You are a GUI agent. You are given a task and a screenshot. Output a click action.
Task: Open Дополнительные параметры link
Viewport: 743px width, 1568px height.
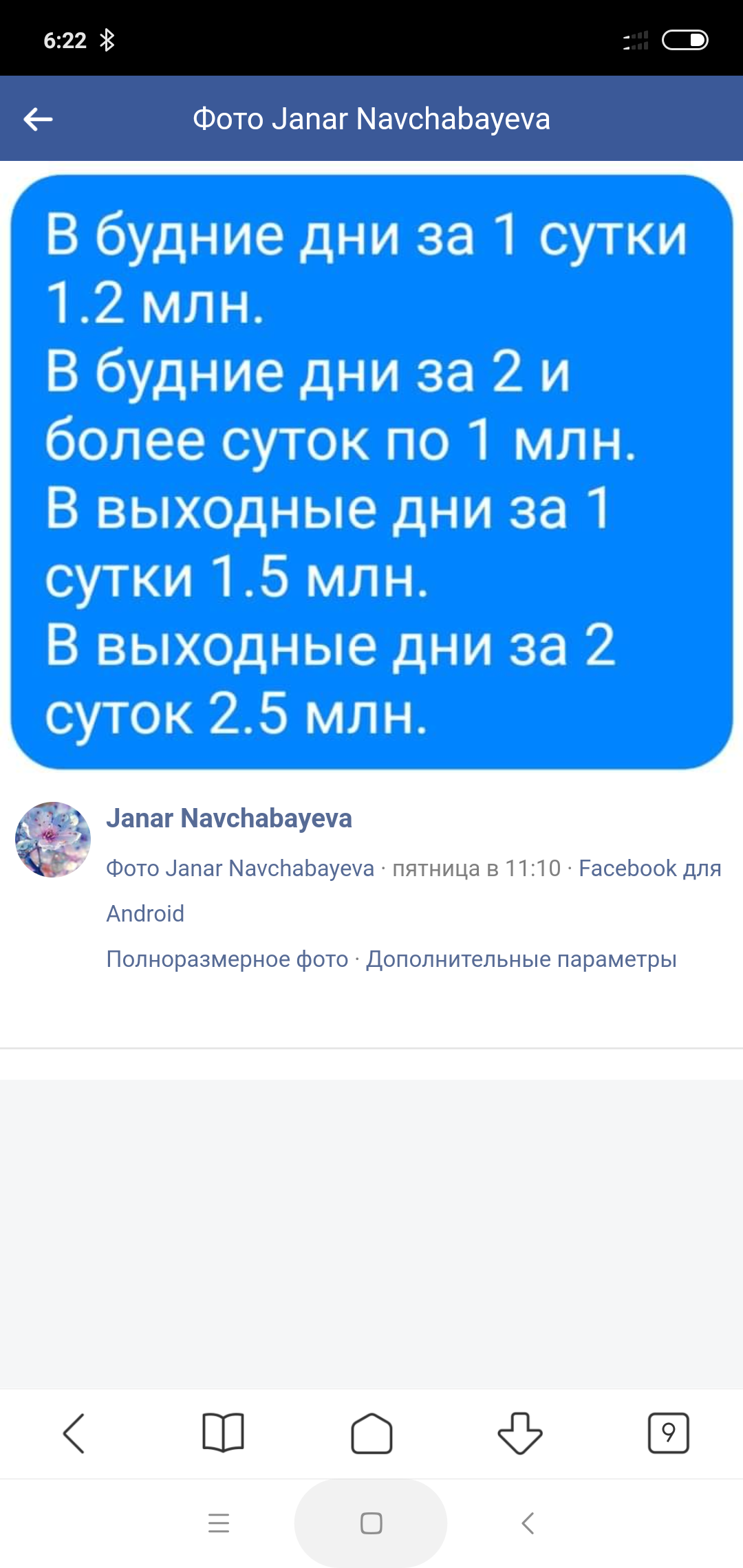[521, 959]
